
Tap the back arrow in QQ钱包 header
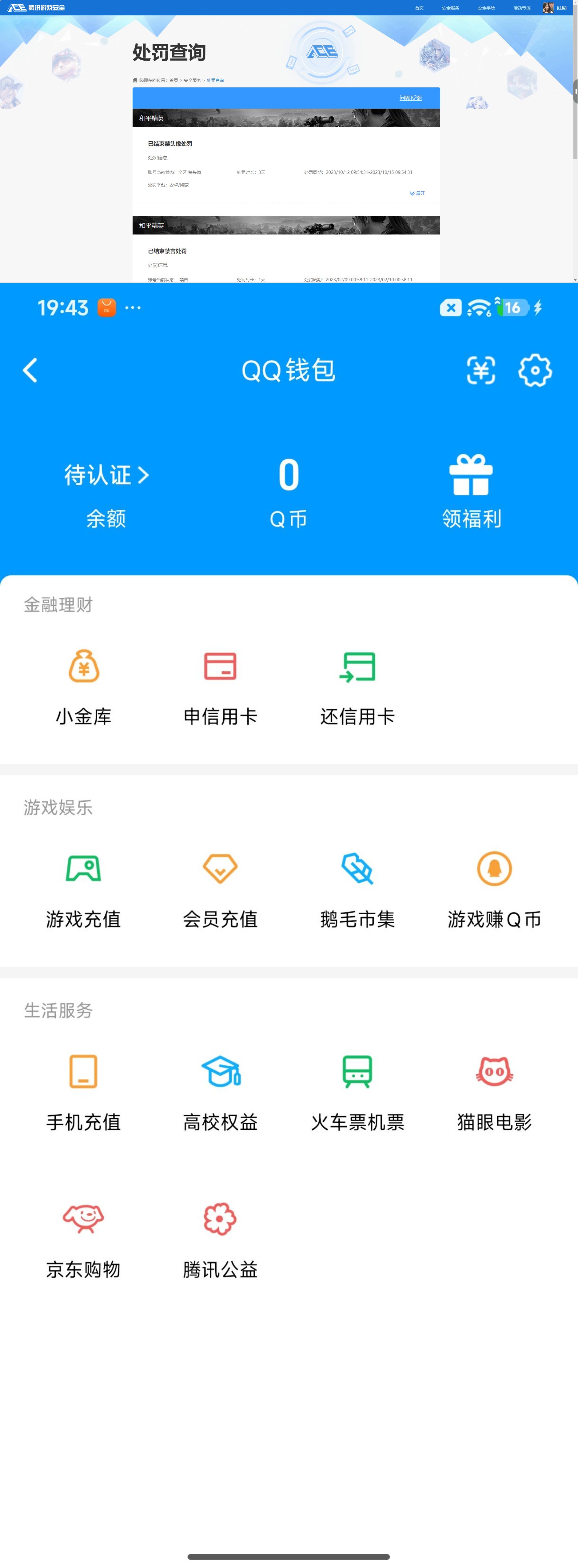click(30, 371)
